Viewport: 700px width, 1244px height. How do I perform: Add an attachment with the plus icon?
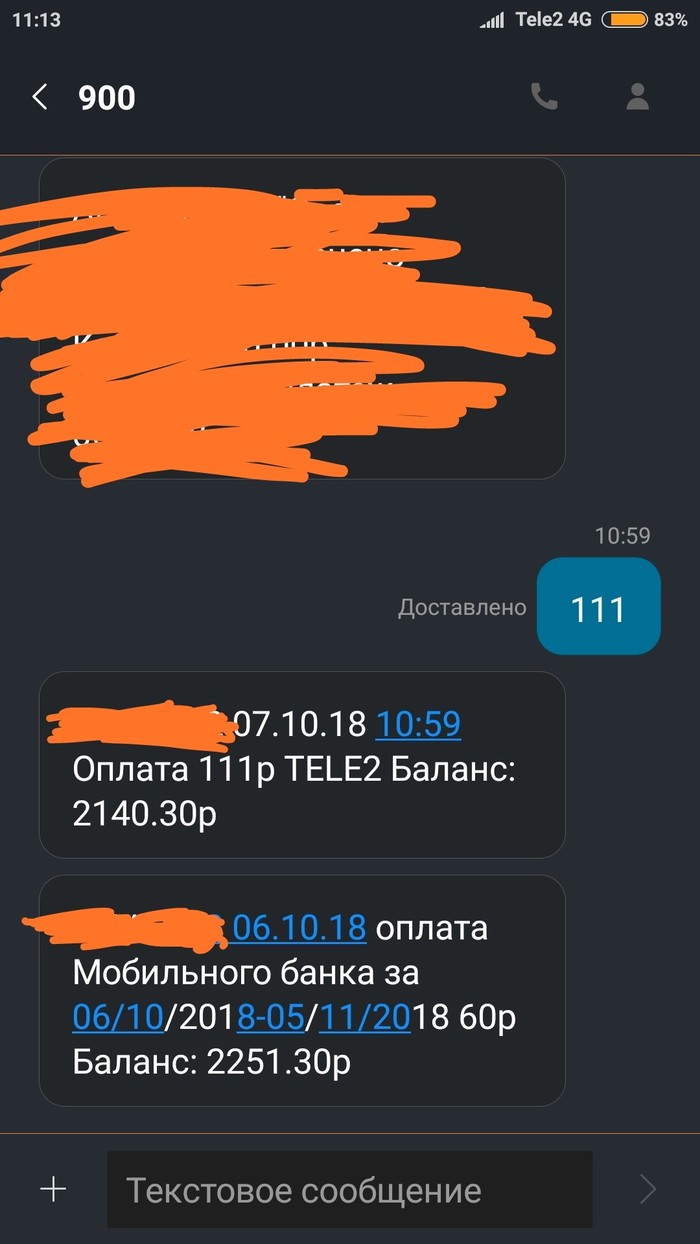(x=52, y=1189)
